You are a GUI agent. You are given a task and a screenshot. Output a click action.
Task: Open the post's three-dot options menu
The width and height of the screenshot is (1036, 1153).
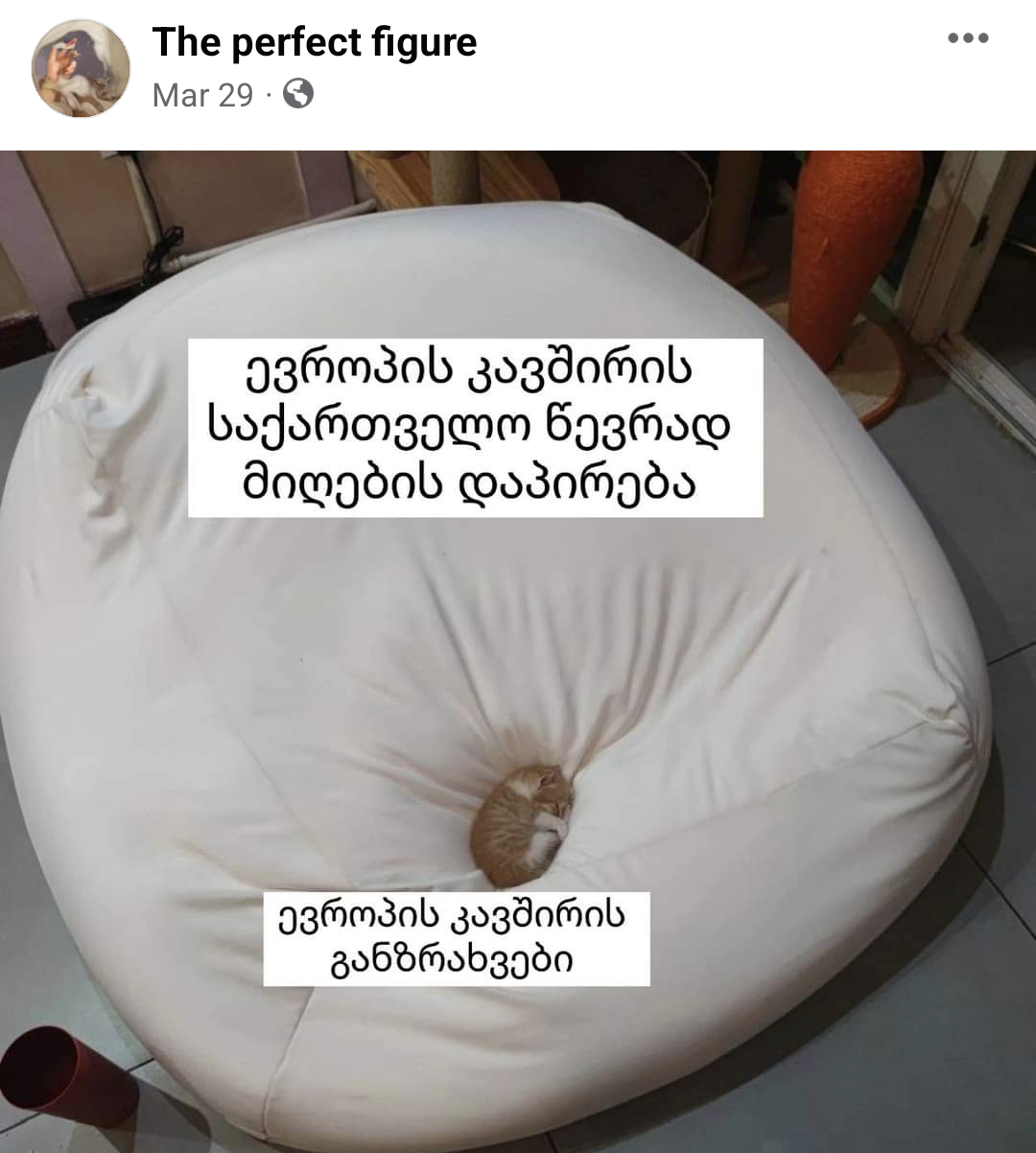click(967, 38)
